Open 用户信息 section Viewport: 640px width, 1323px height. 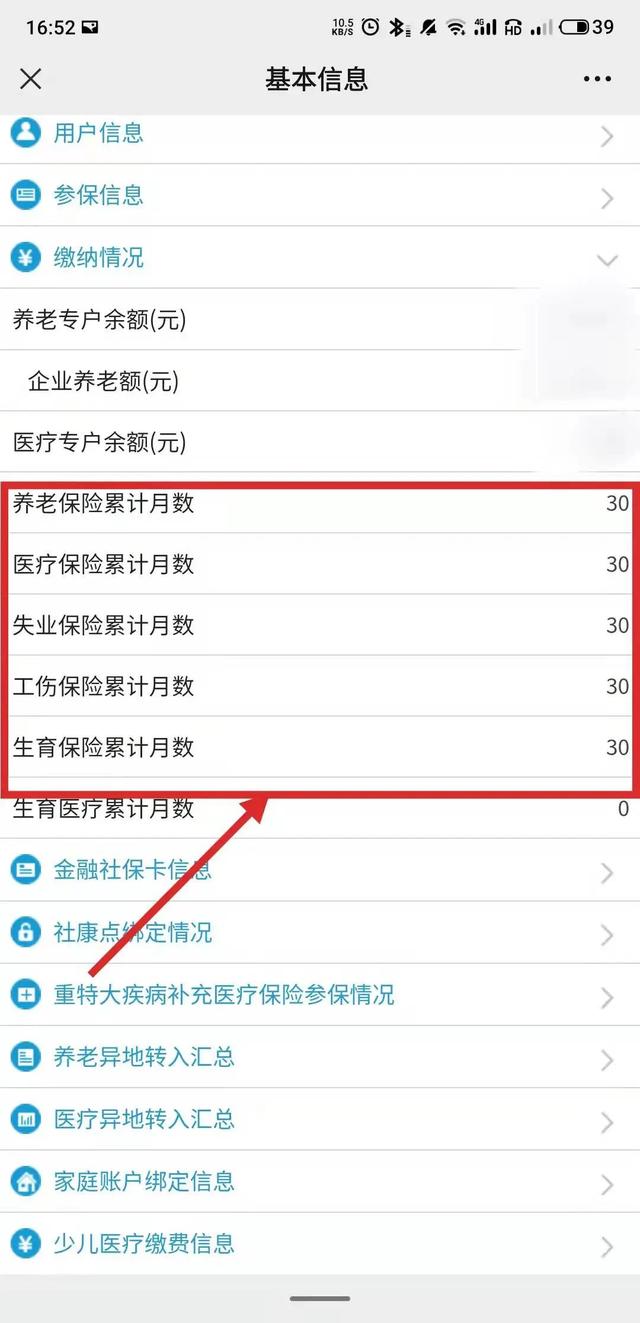coord(320,134)
